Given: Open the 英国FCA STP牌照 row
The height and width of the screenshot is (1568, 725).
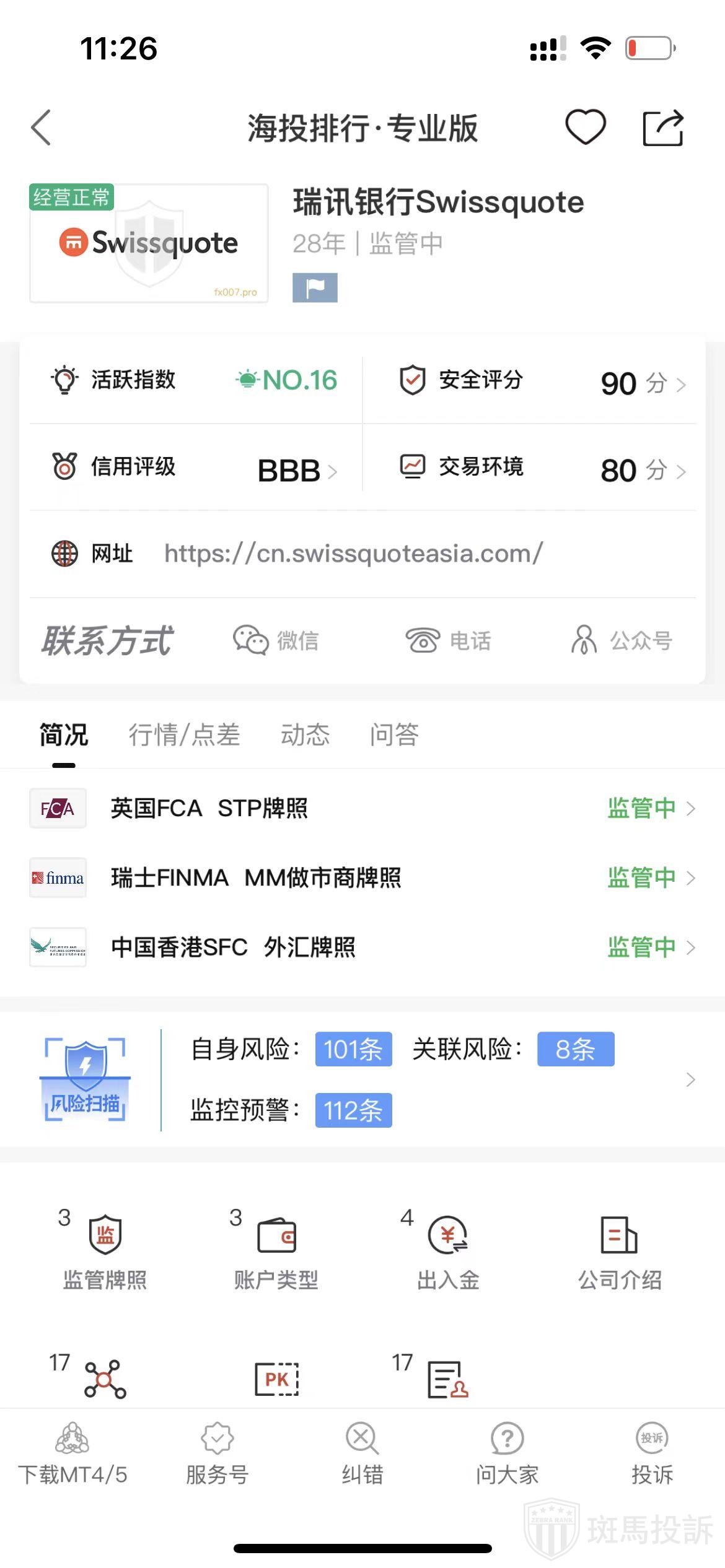Looking at the screenshot, I should click(x=362, y=808).
